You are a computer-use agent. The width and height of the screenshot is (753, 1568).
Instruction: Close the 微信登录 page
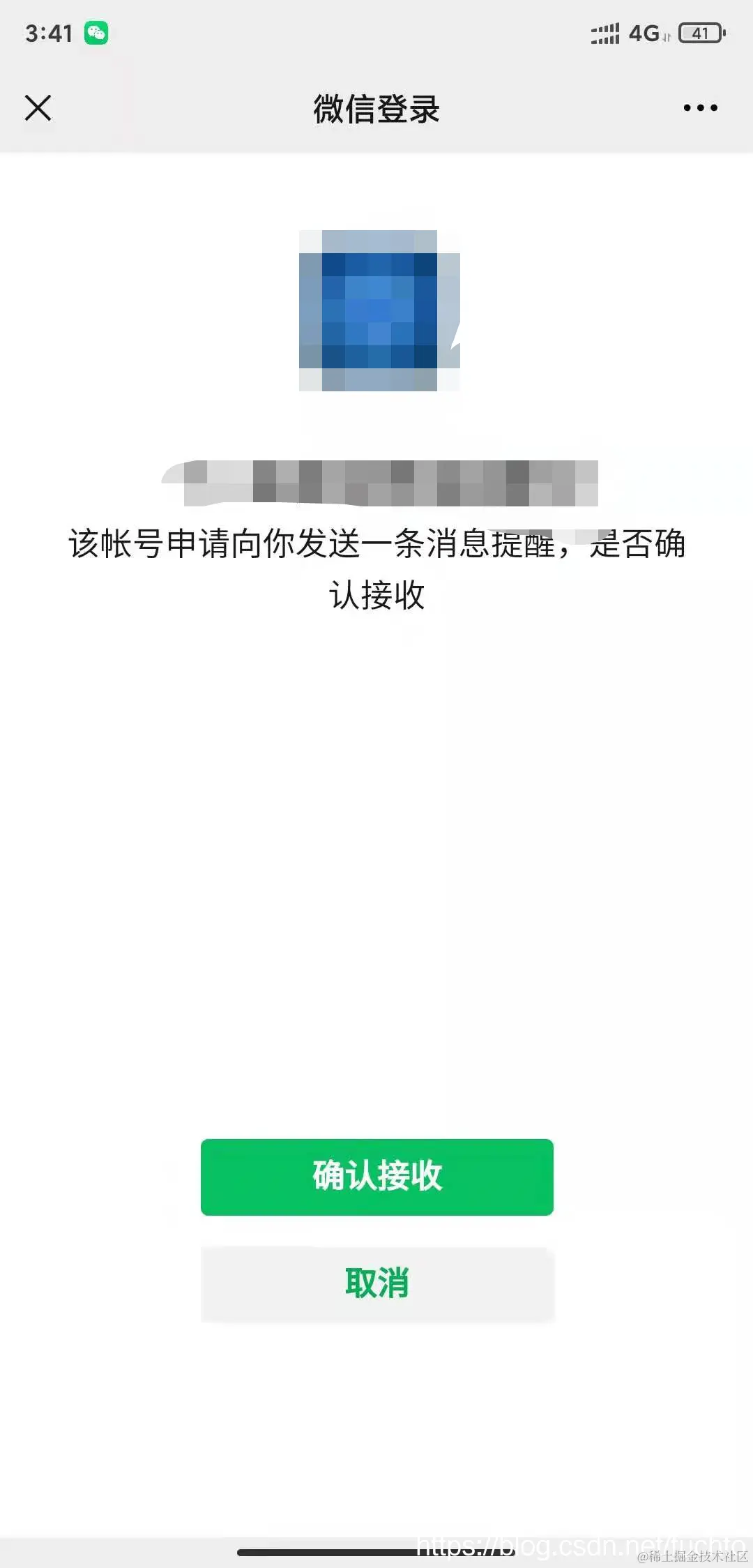click(38, 108)
